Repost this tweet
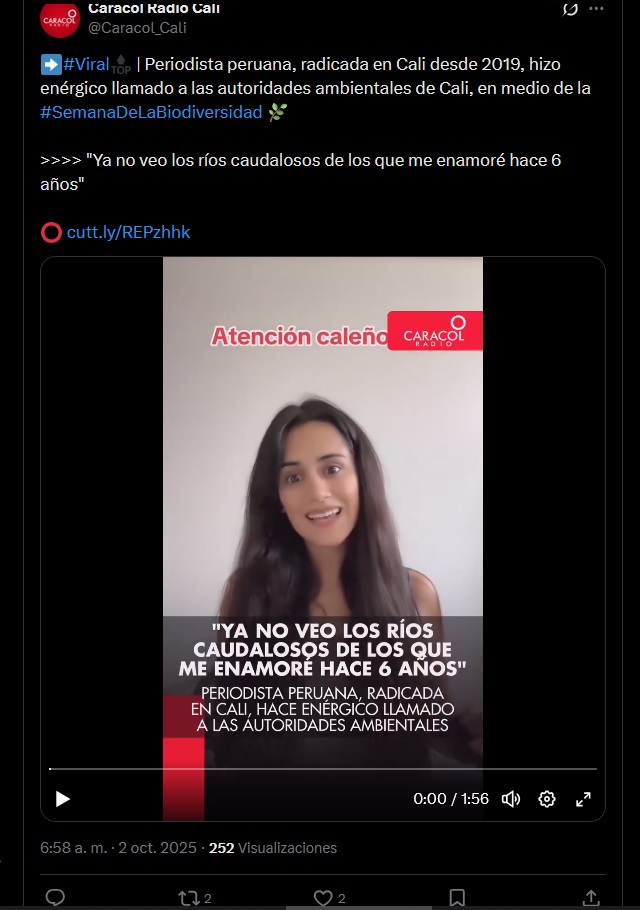Screen dimensions: 640x910 click(x=188, y=897)
